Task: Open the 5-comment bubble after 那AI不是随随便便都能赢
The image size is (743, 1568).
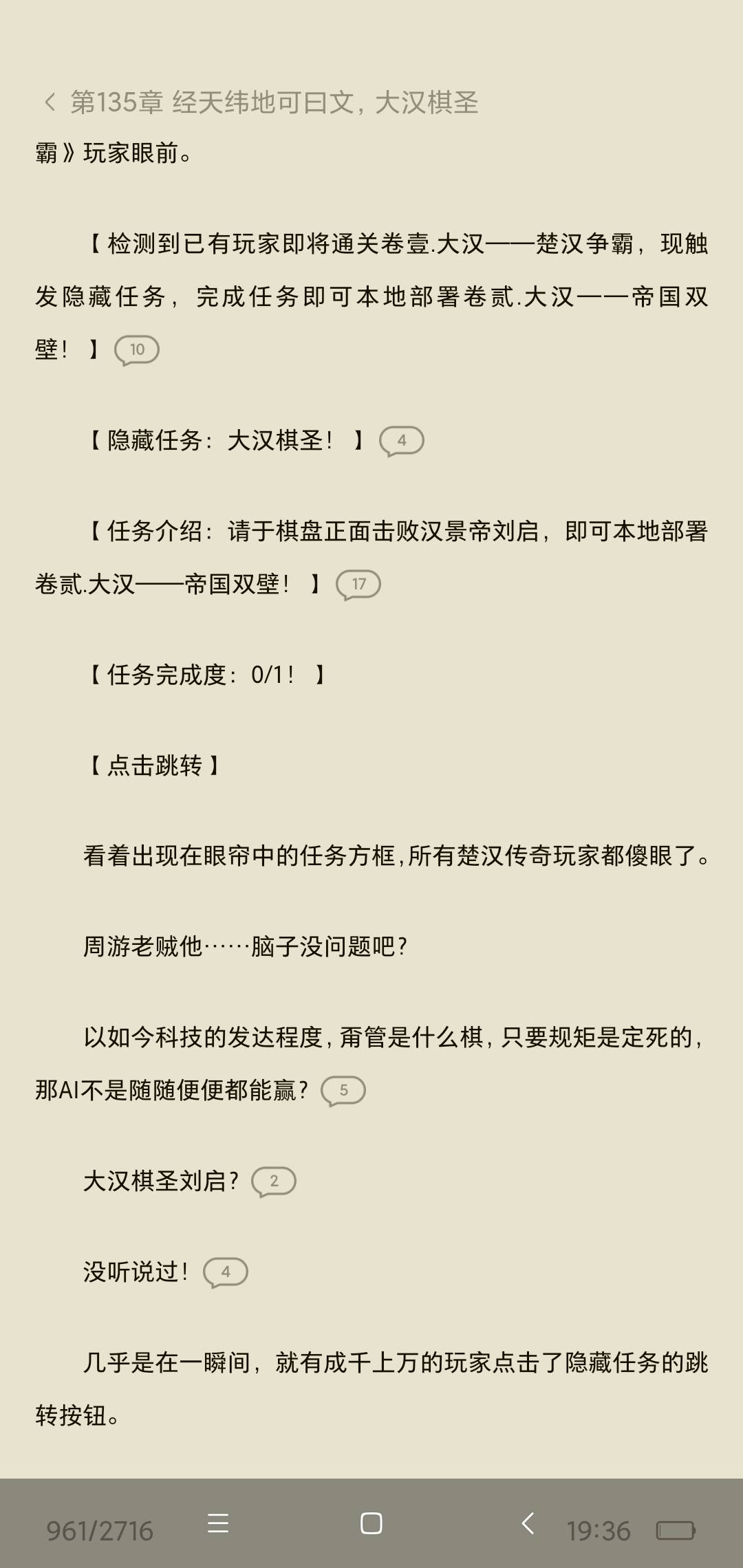Action: coord(343,1090)
